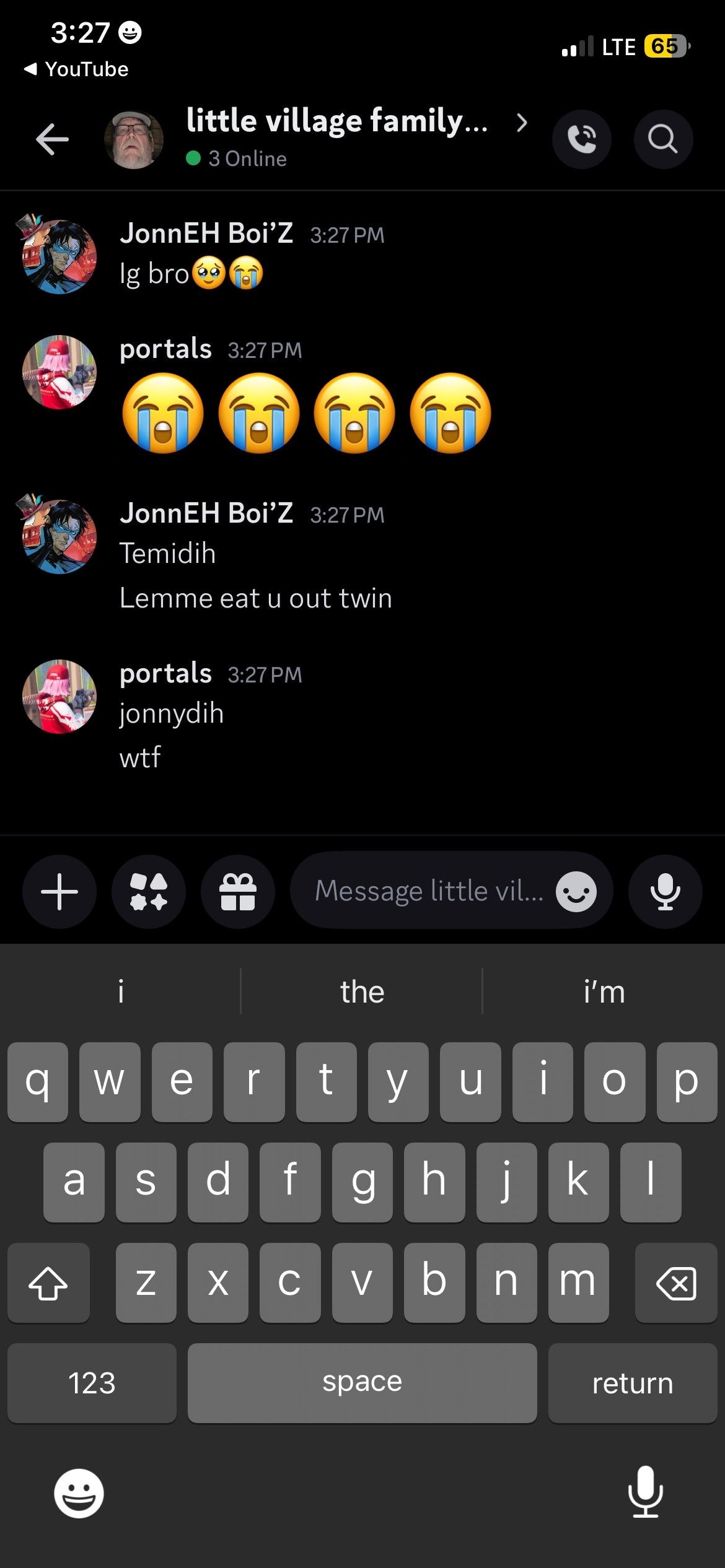Hit the return key
This screenshot has height=1568, width=725.
click(632, 1383)
